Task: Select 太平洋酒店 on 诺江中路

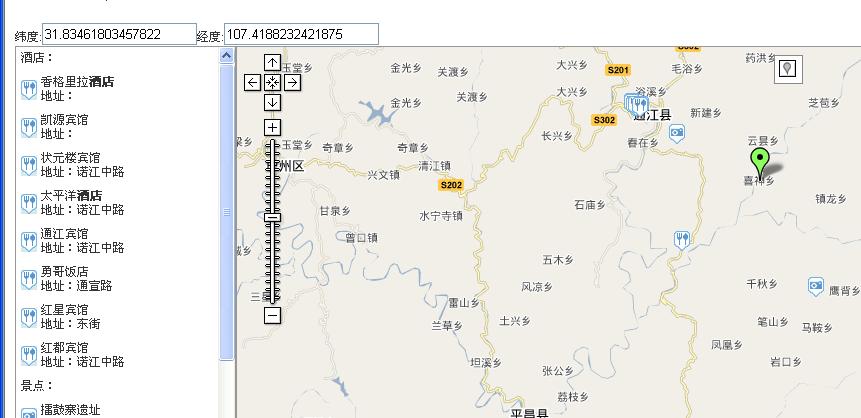Action: (x=71, y=196)
